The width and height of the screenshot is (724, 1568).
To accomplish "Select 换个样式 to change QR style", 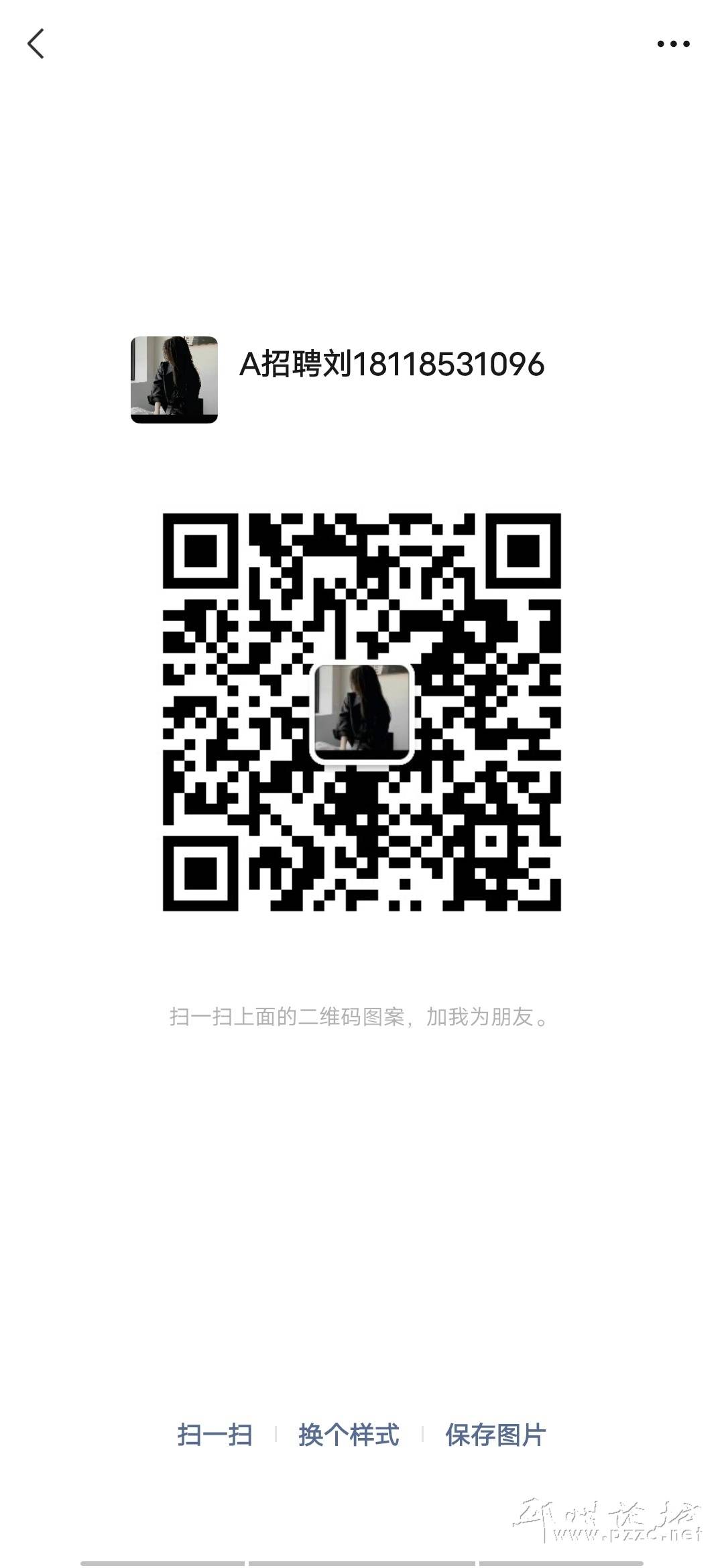I will (349, 1435).
